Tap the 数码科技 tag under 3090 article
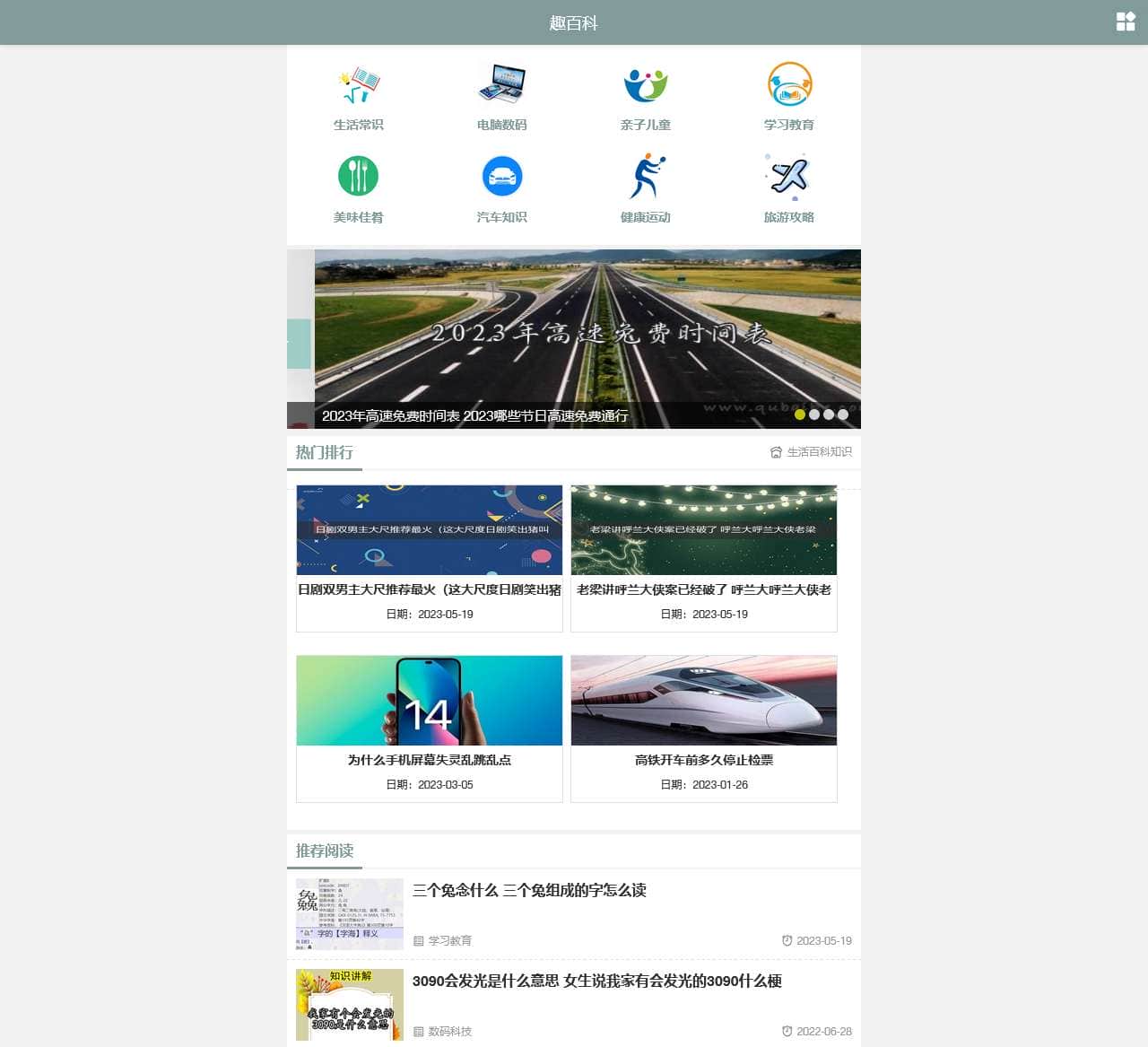The width and height of the screenshot is (1148, 1047). [449, 1031]
